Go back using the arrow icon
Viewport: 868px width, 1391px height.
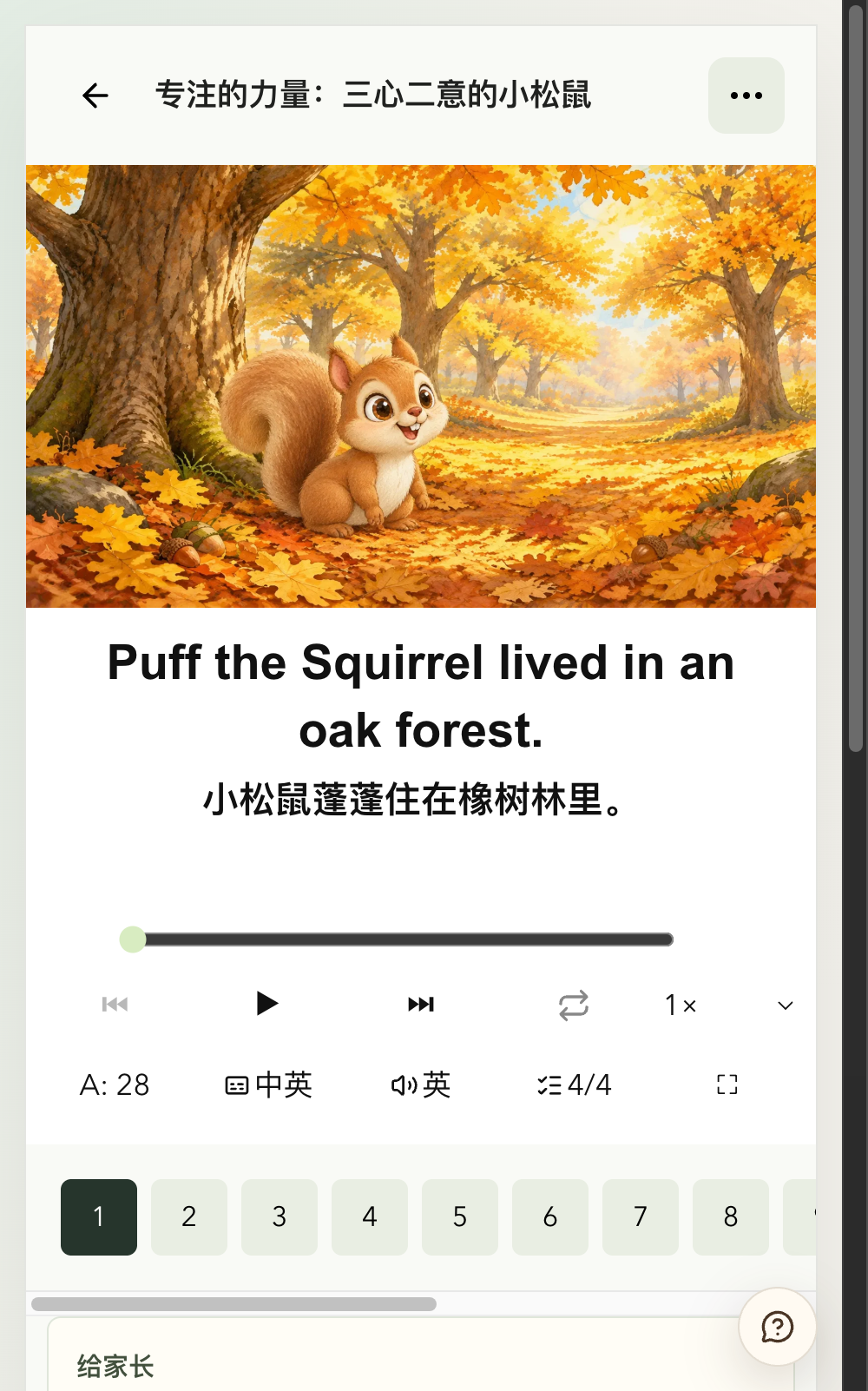[95, 96]
